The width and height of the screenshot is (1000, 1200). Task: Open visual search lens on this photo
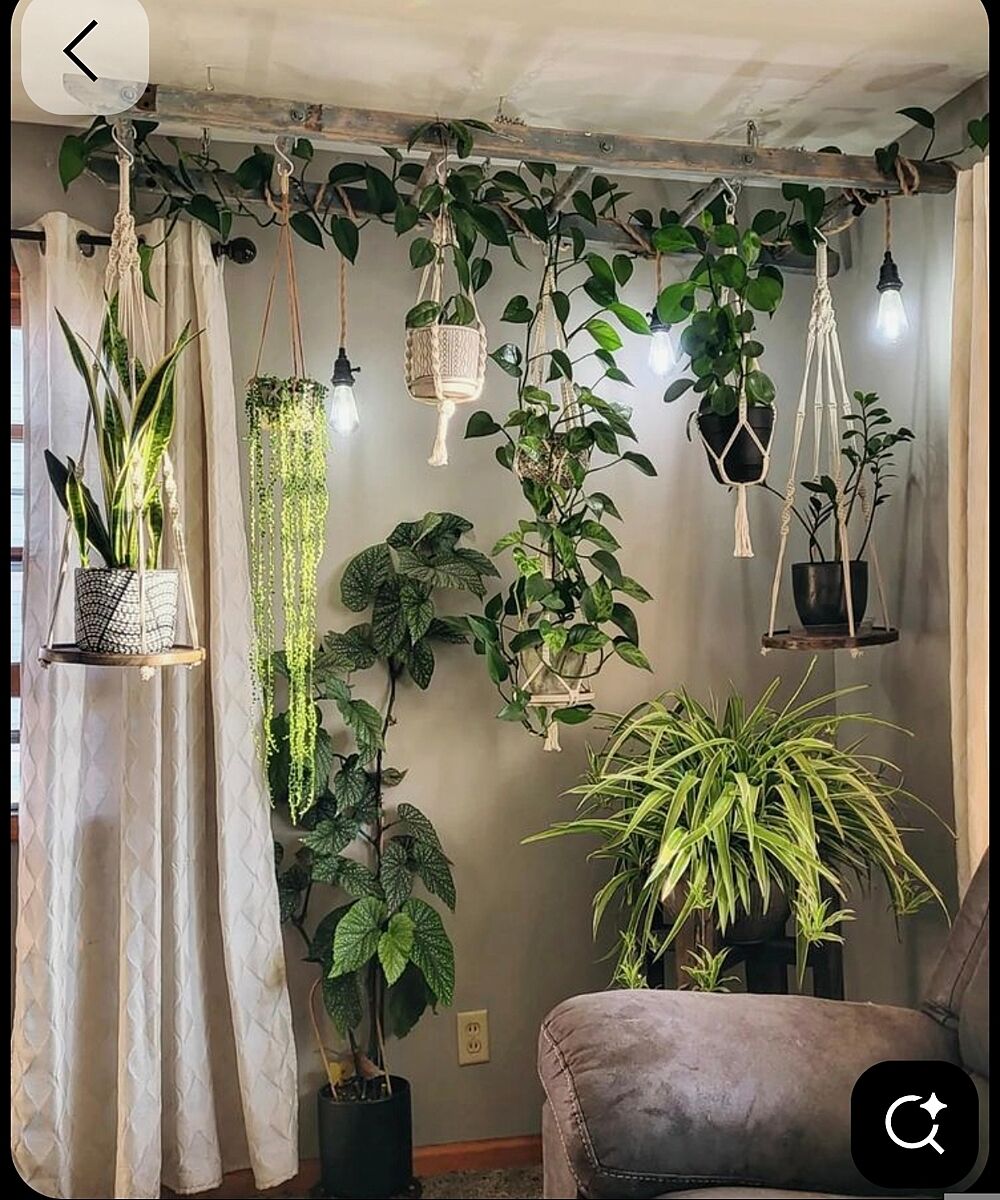coord(914,1123)
